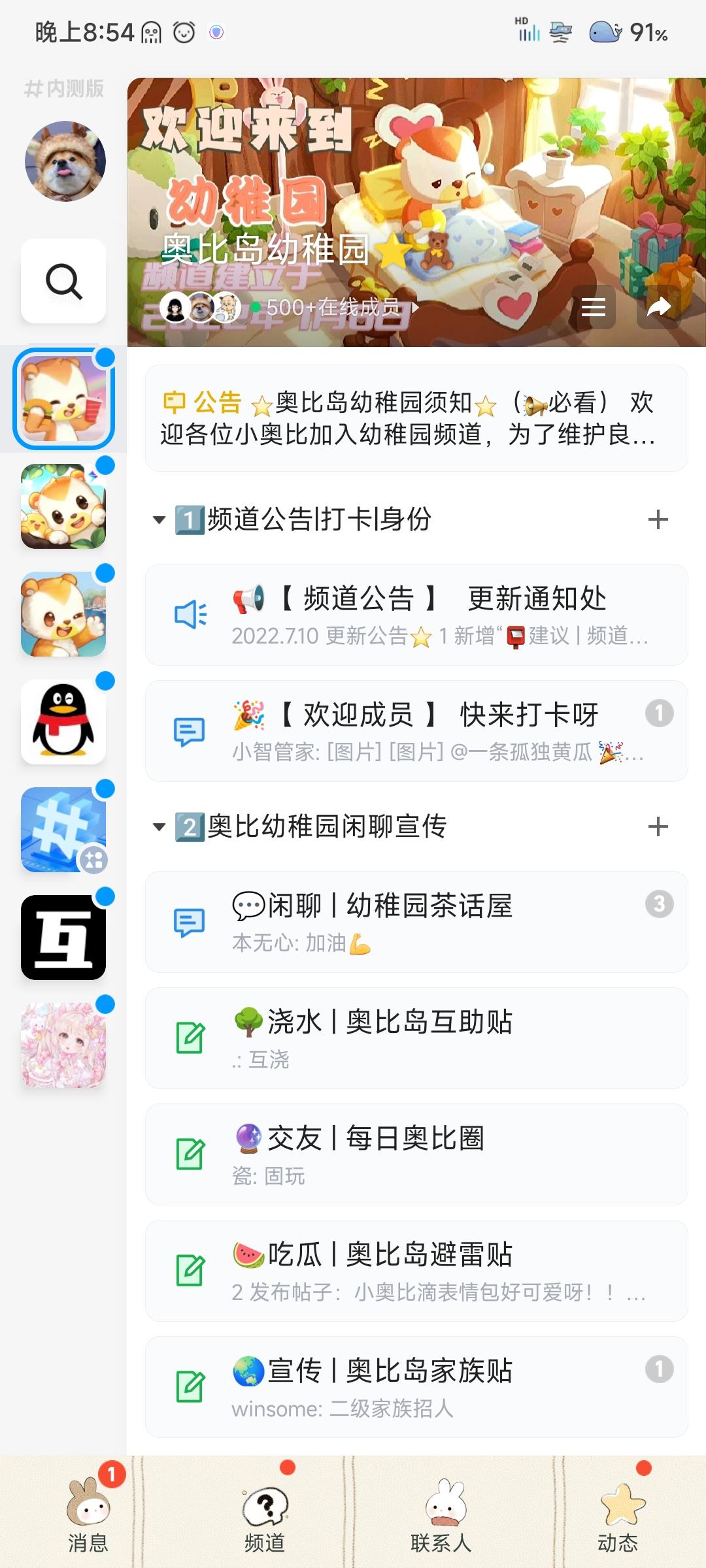Switch to the 消息 tab

[x=88, y=1516]
